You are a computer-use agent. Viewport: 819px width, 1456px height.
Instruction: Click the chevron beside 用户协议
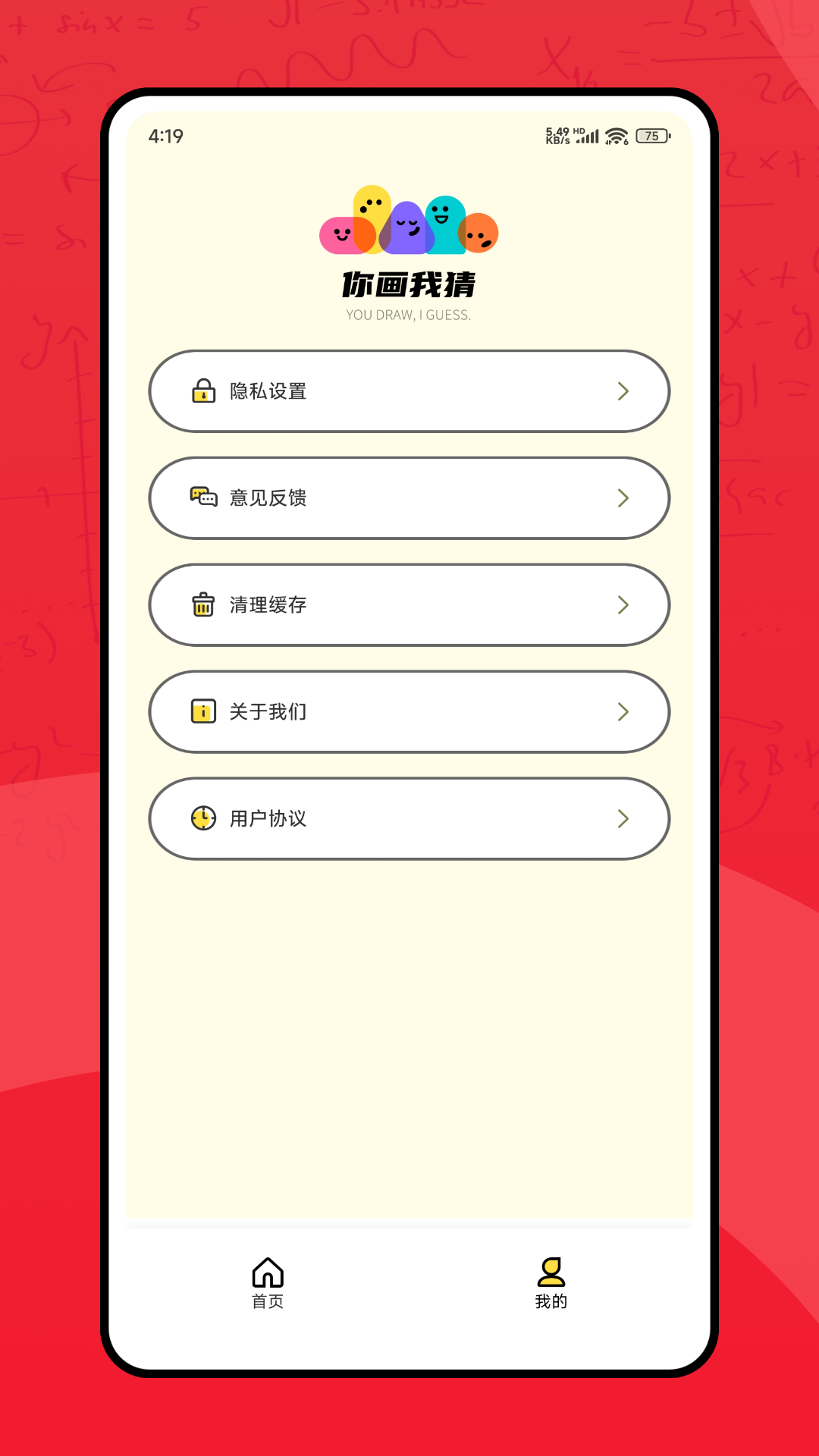623,819
